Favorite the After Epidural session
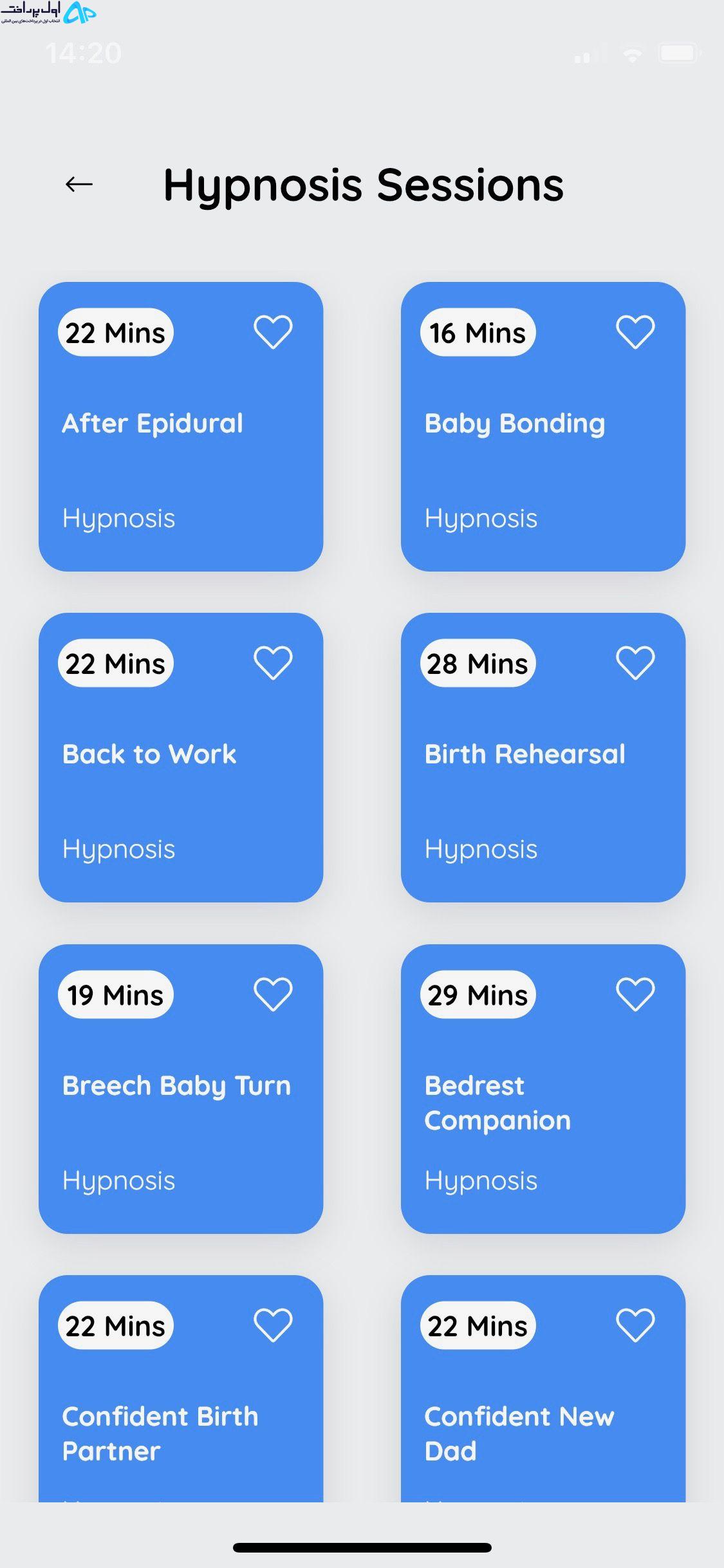Image resolution: width=724 pixels, height=1568 pixels. click(273, 332)
